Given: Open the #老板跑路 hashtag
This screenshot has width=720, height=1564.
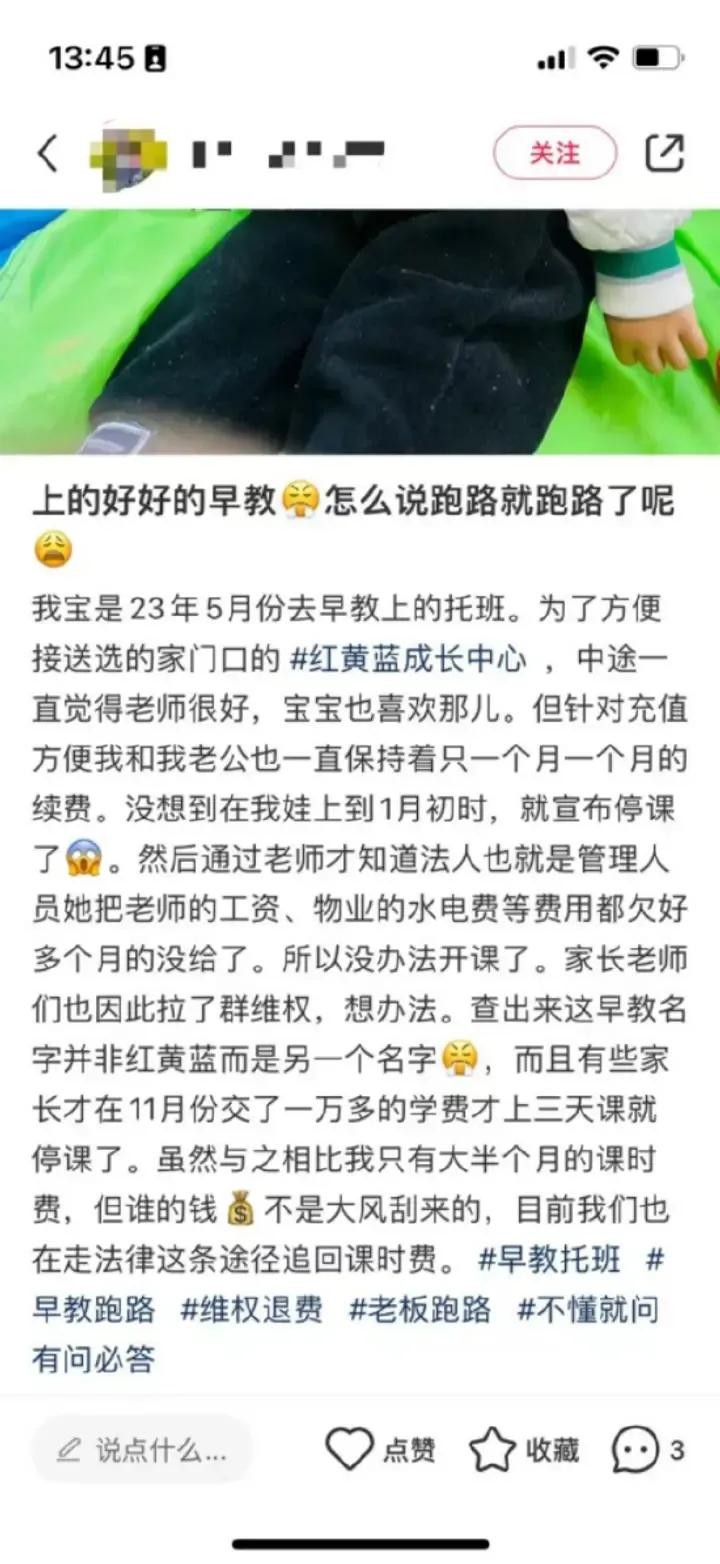Looking at the screenshot, I should (x=420, y=1309).
